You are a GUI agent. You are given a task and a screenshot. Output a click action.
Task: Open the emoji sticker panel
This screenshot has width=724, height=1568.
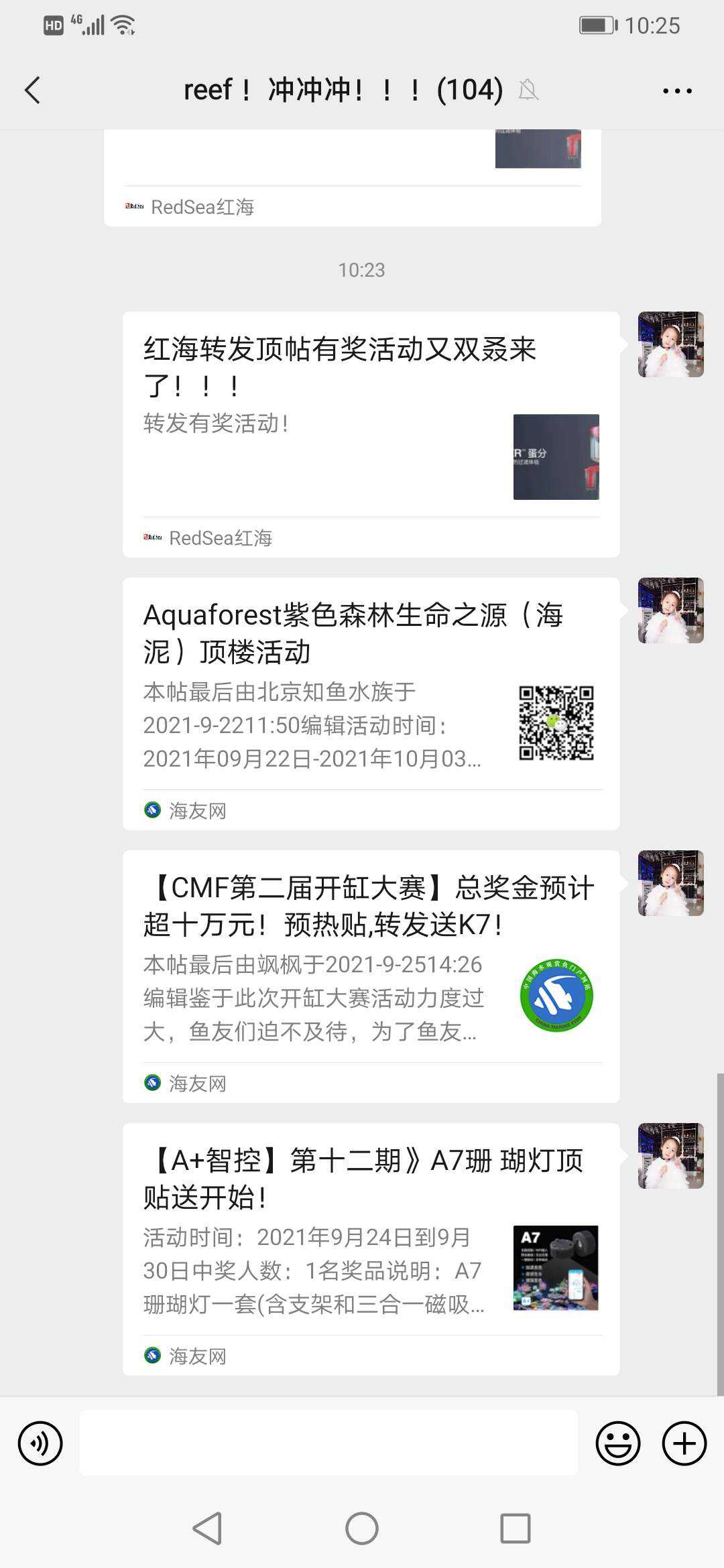(617, 1443)
